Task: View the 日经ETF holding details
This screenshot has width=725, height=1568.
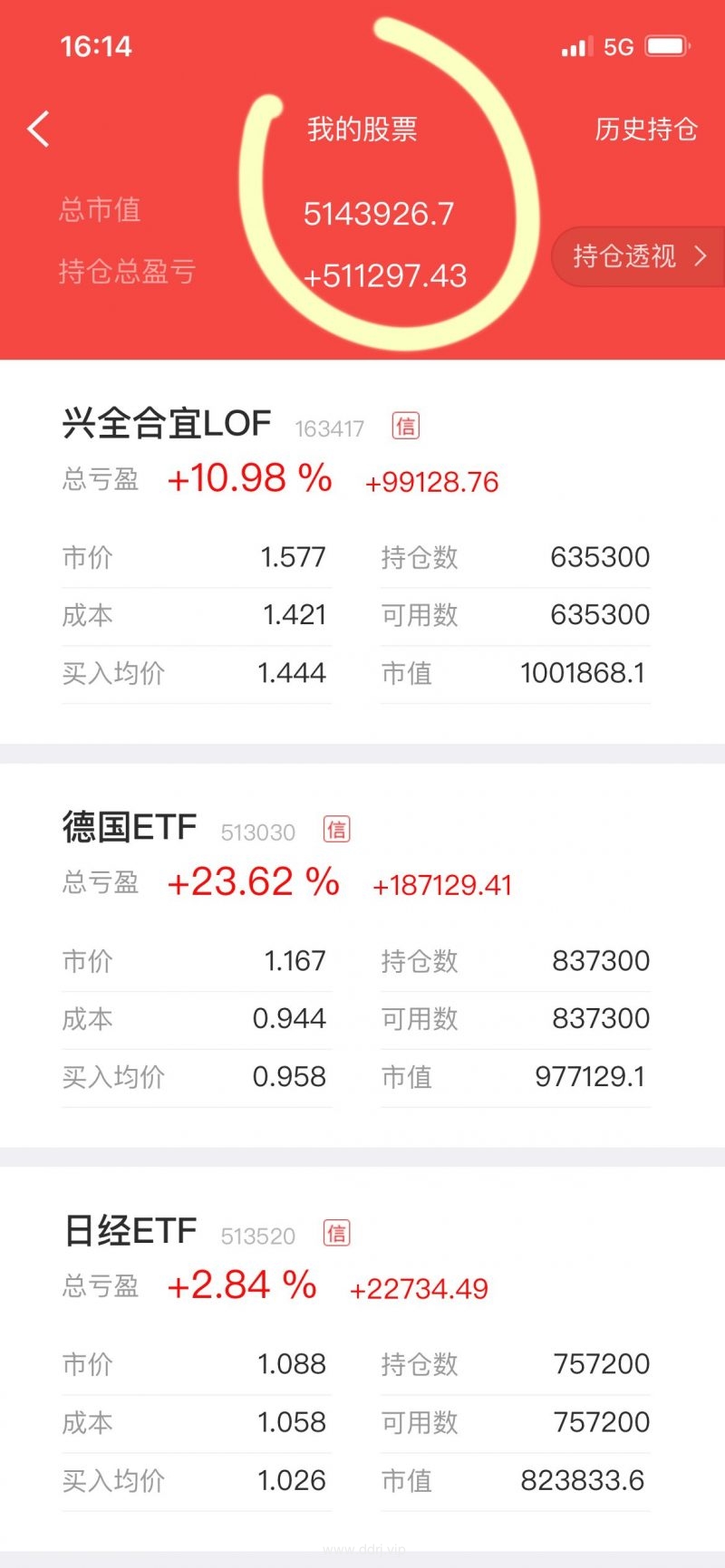Action: click(362, 1359)
